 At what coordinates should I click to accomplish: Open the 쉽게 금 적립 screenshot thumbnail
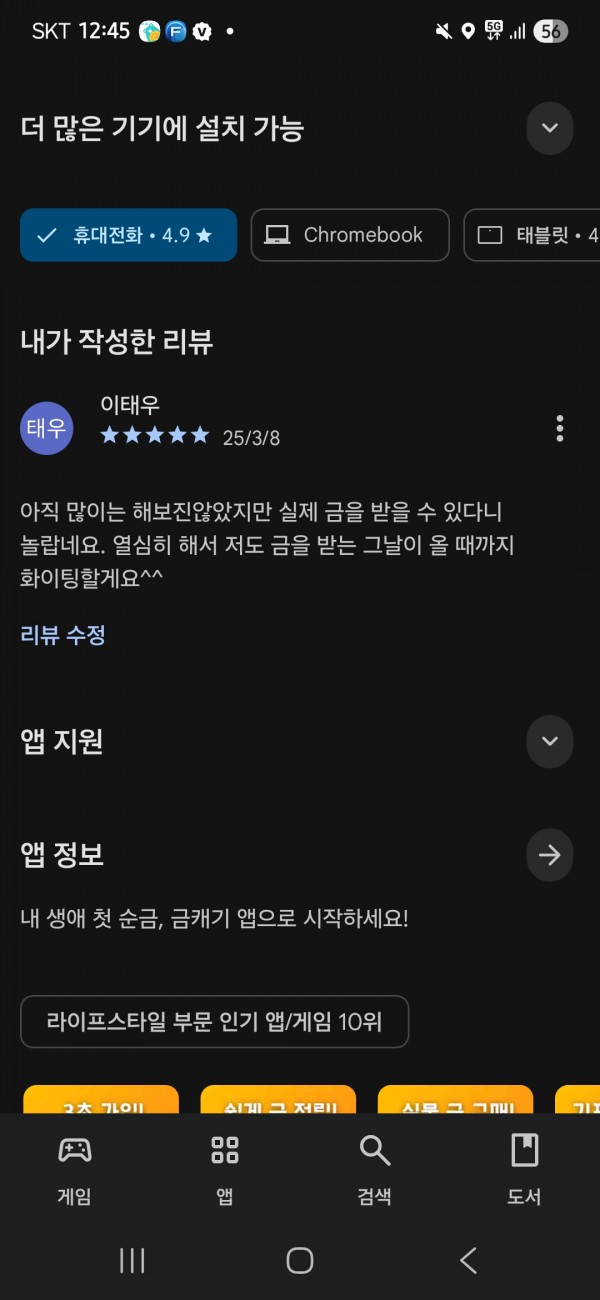278,1099
